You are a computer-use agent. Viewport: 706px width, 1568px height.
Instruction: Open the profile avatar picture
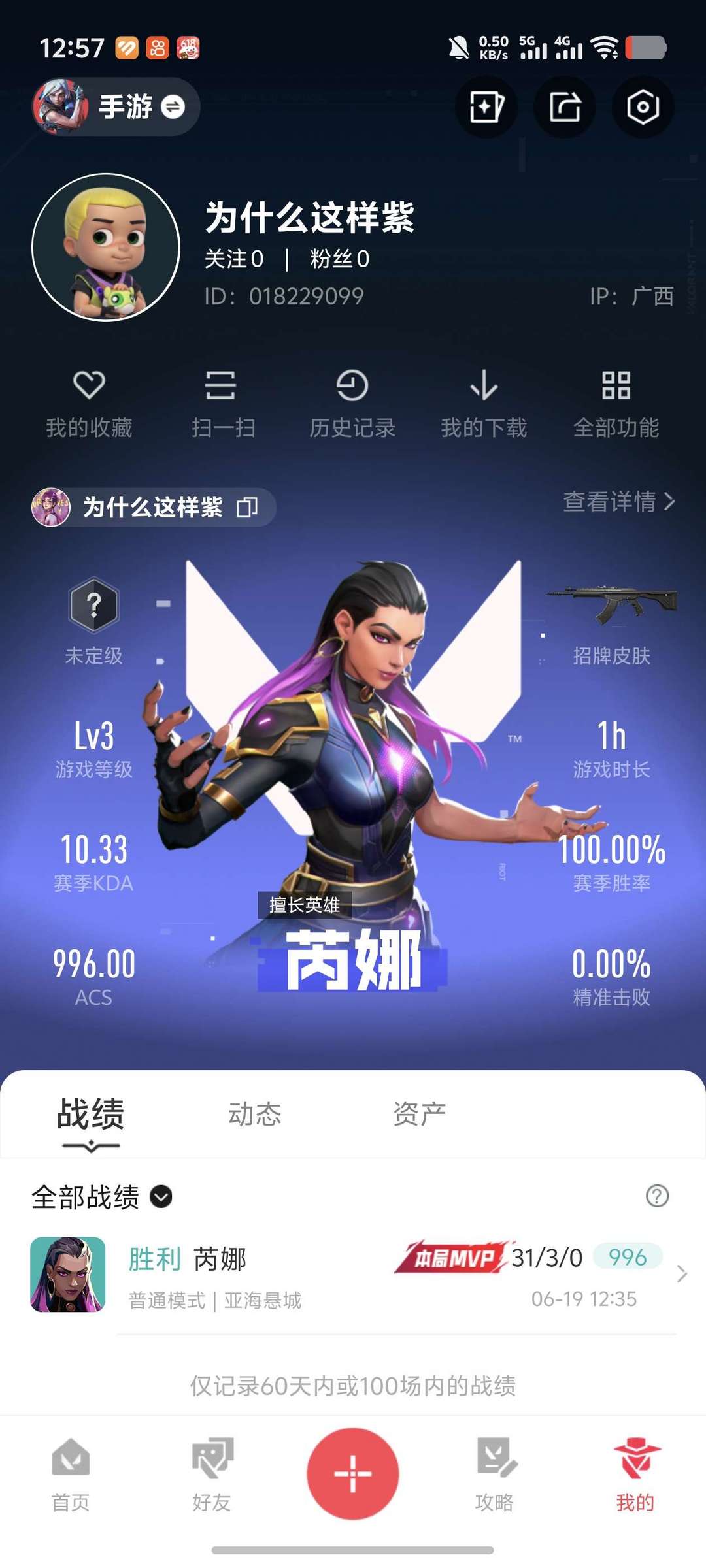tap(106, 247)
